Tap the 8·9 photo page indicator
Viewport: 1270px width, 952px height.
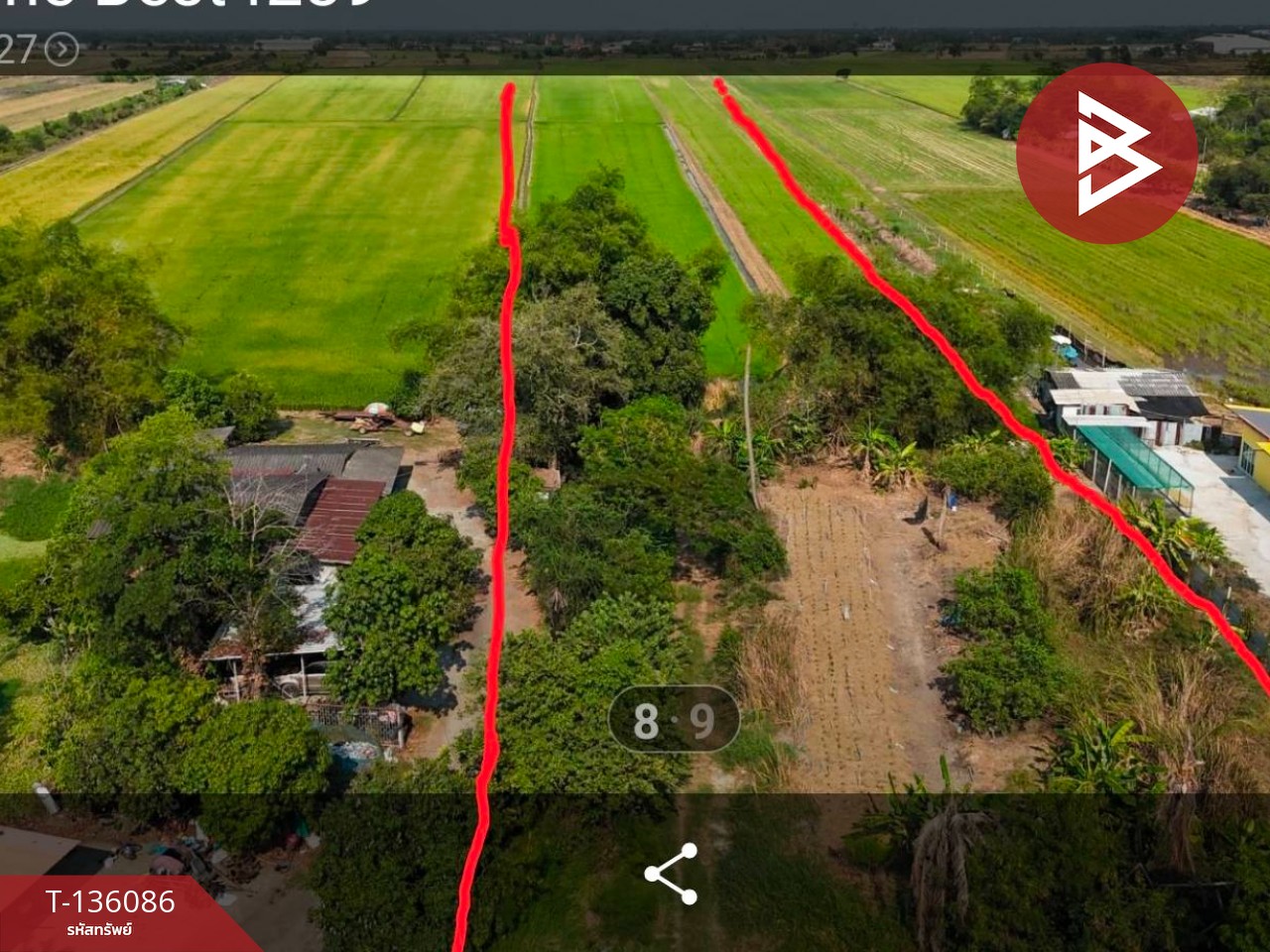(x=674, y=721)
